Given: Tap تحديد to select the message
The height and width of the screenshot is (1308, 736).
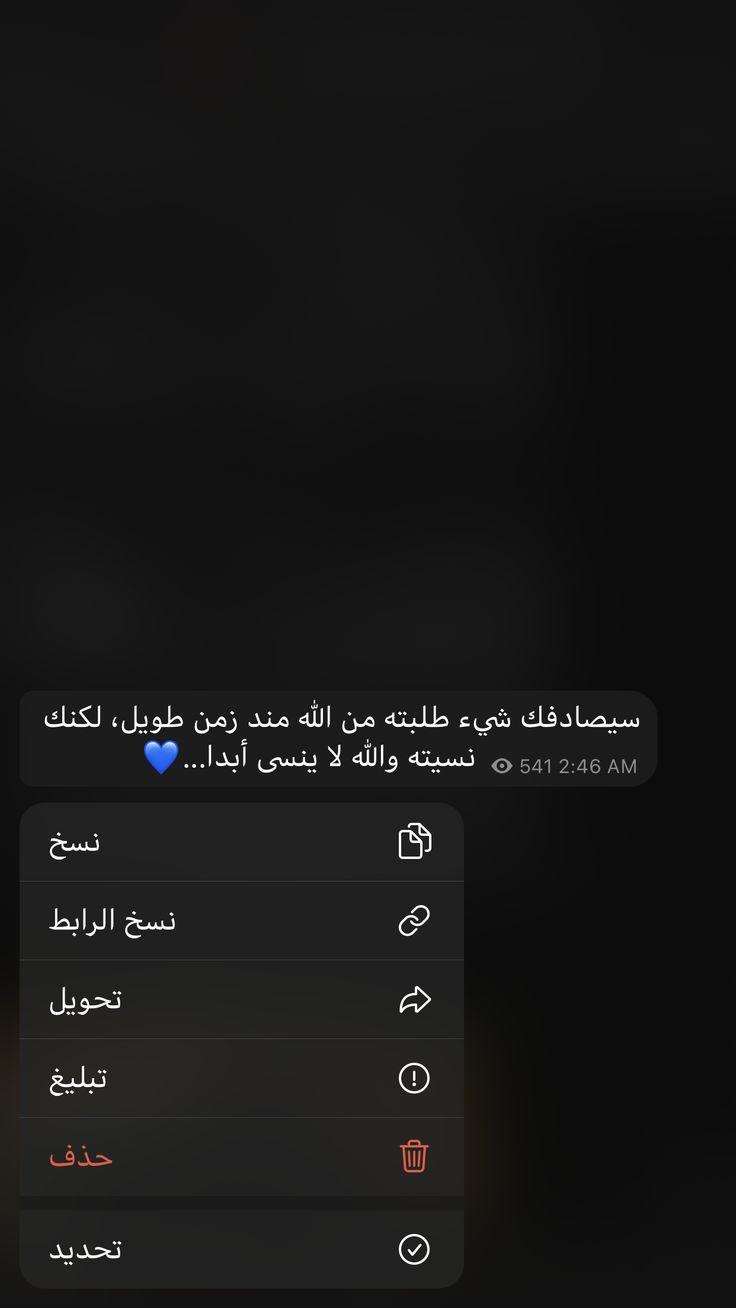Looking at the screenshot, I should click(x=241, y=1249).
